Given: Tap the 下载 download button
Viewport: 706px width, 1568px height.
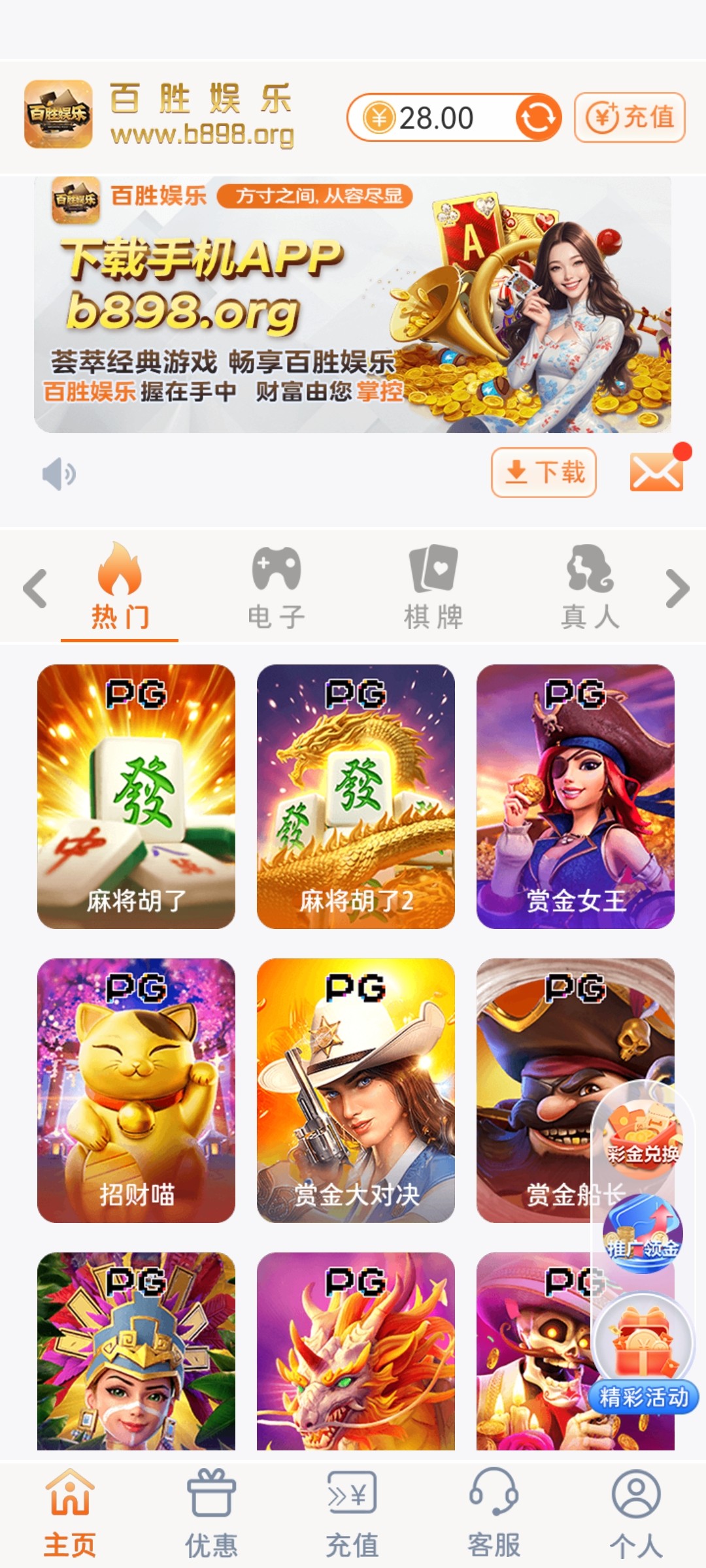Looking at the screenshot, I should pos(543,472).
